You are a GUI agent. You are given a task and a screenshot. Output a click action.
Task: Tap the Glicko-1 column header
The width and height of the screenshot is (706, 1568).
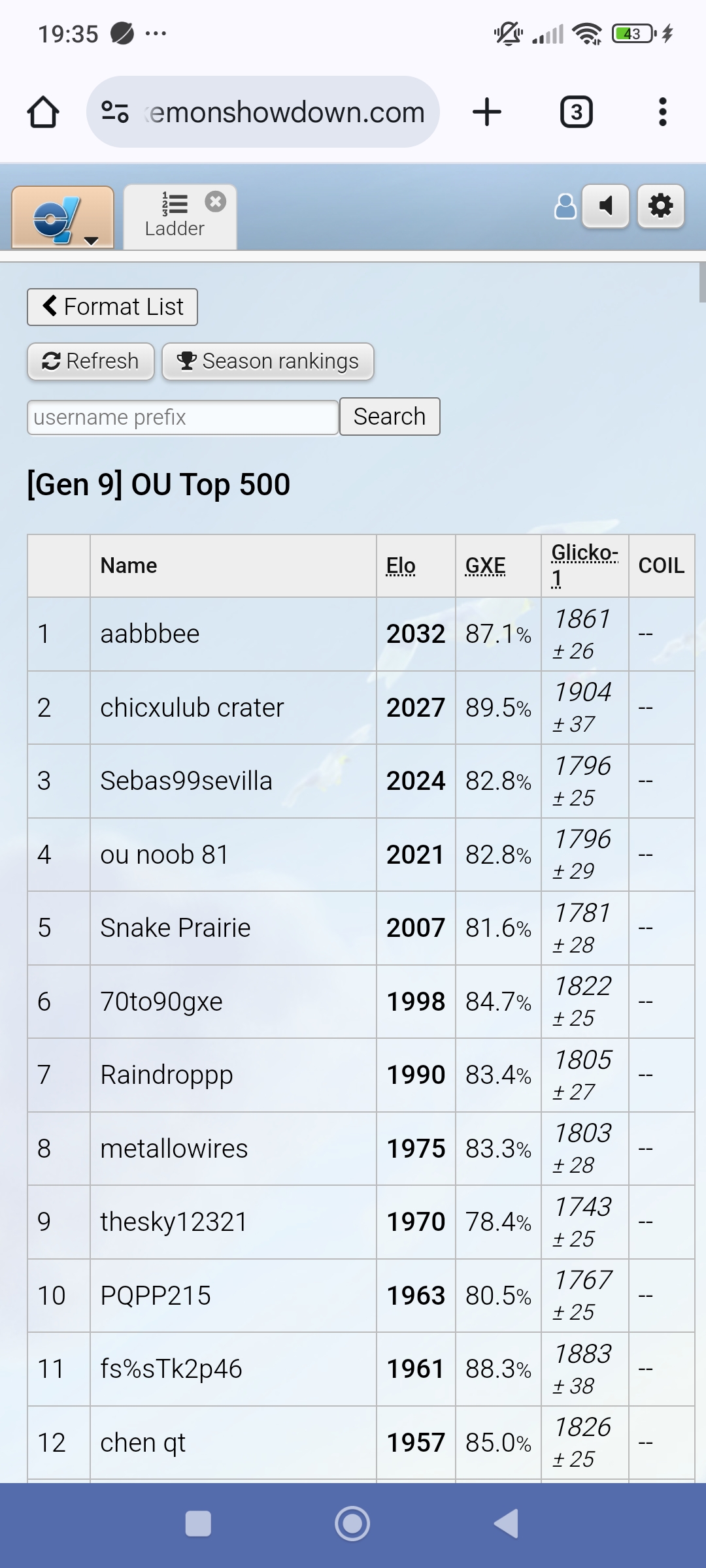coord(584,566)
